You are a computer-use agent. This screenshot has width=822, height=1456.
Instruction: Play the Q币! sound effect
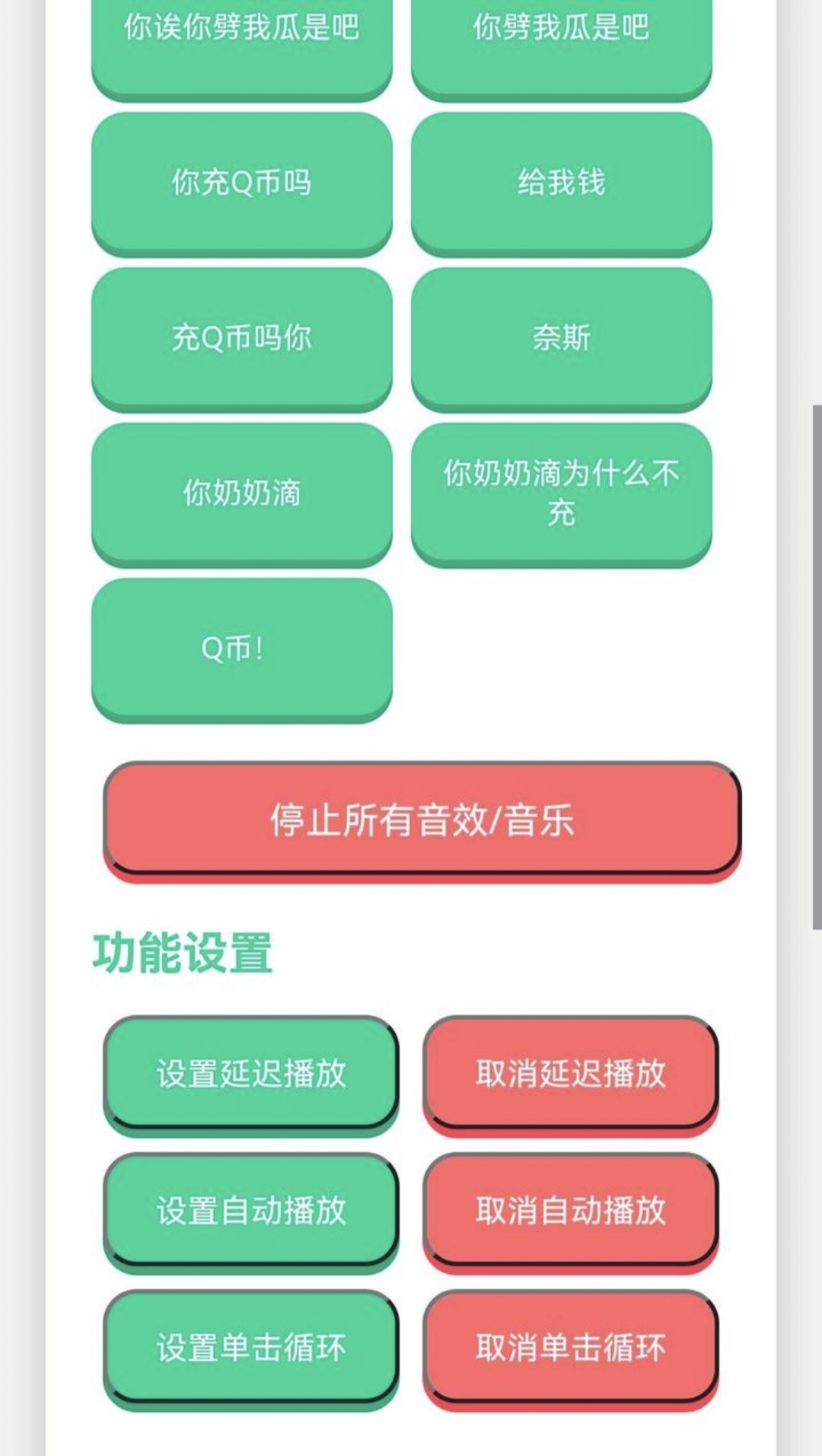point(241,648)
